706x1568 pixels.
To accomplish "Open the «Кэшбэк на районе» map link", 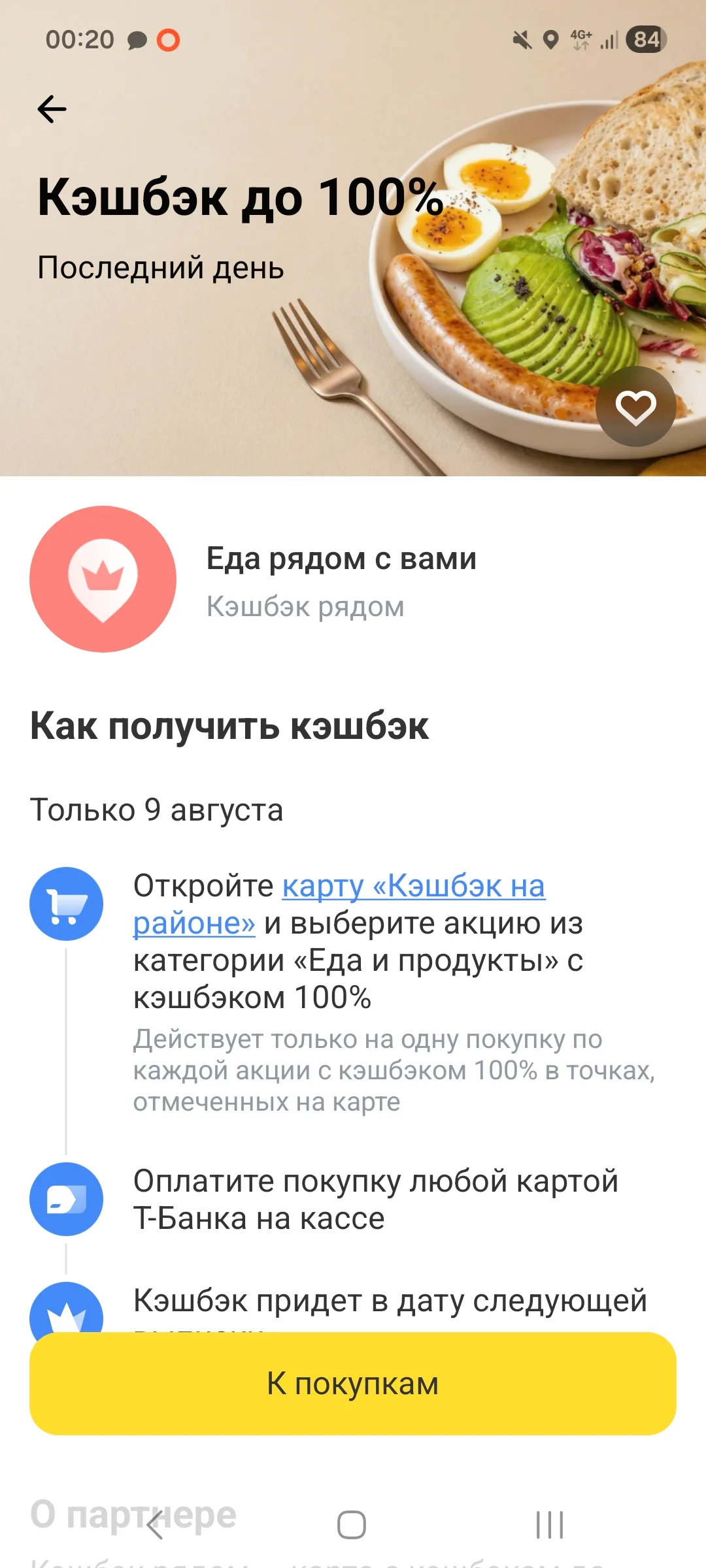I will coord(339,904).
